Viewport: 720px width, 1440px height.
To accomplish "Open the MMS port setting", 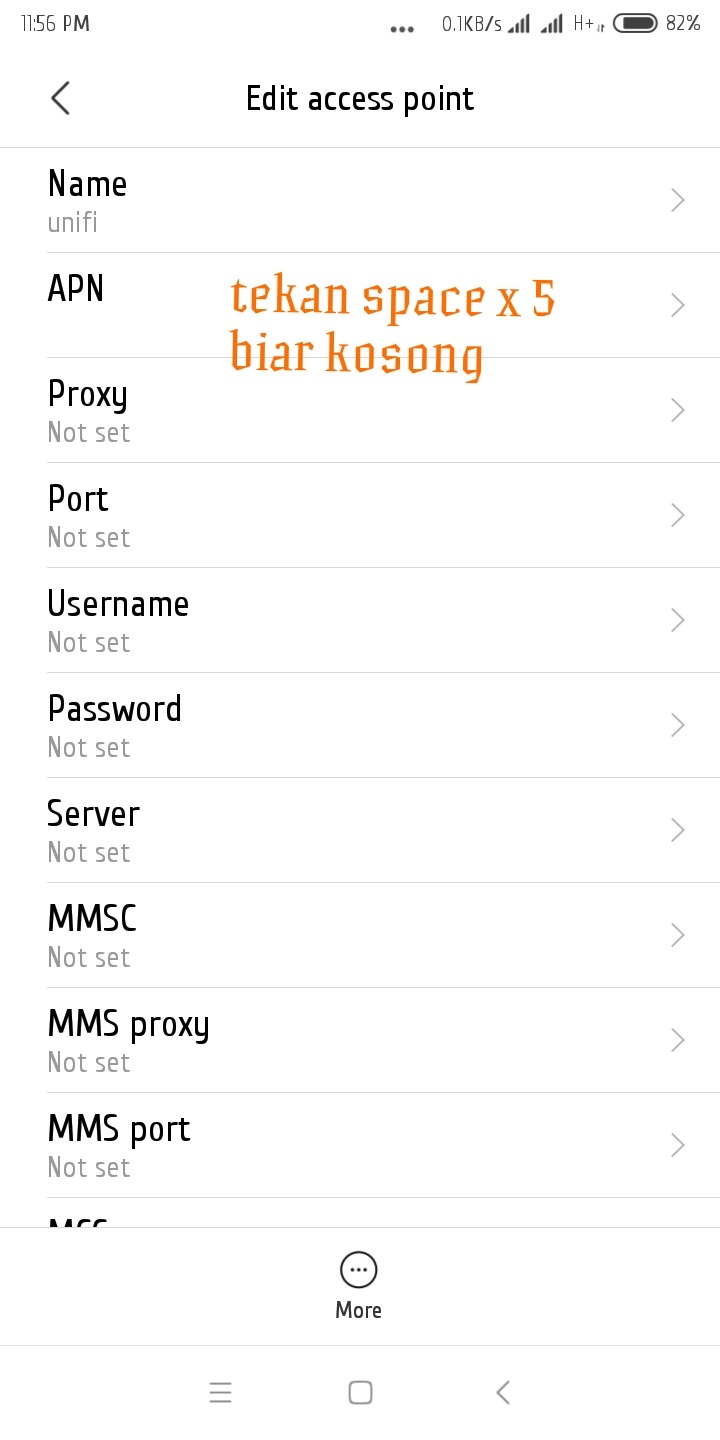I will [360, 1145].
